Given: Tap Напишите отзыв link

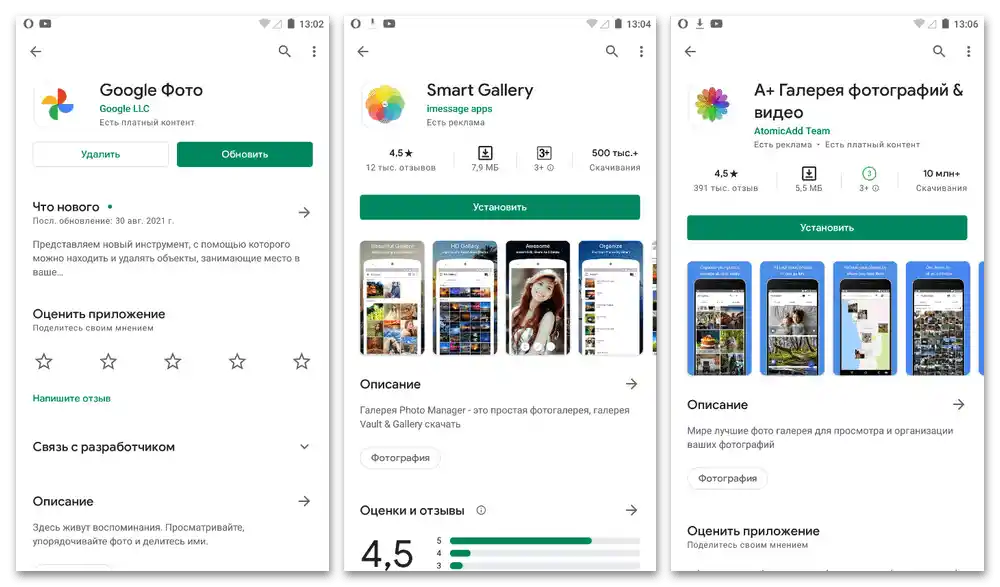Looking at the screenshot, I should [72, 398].
